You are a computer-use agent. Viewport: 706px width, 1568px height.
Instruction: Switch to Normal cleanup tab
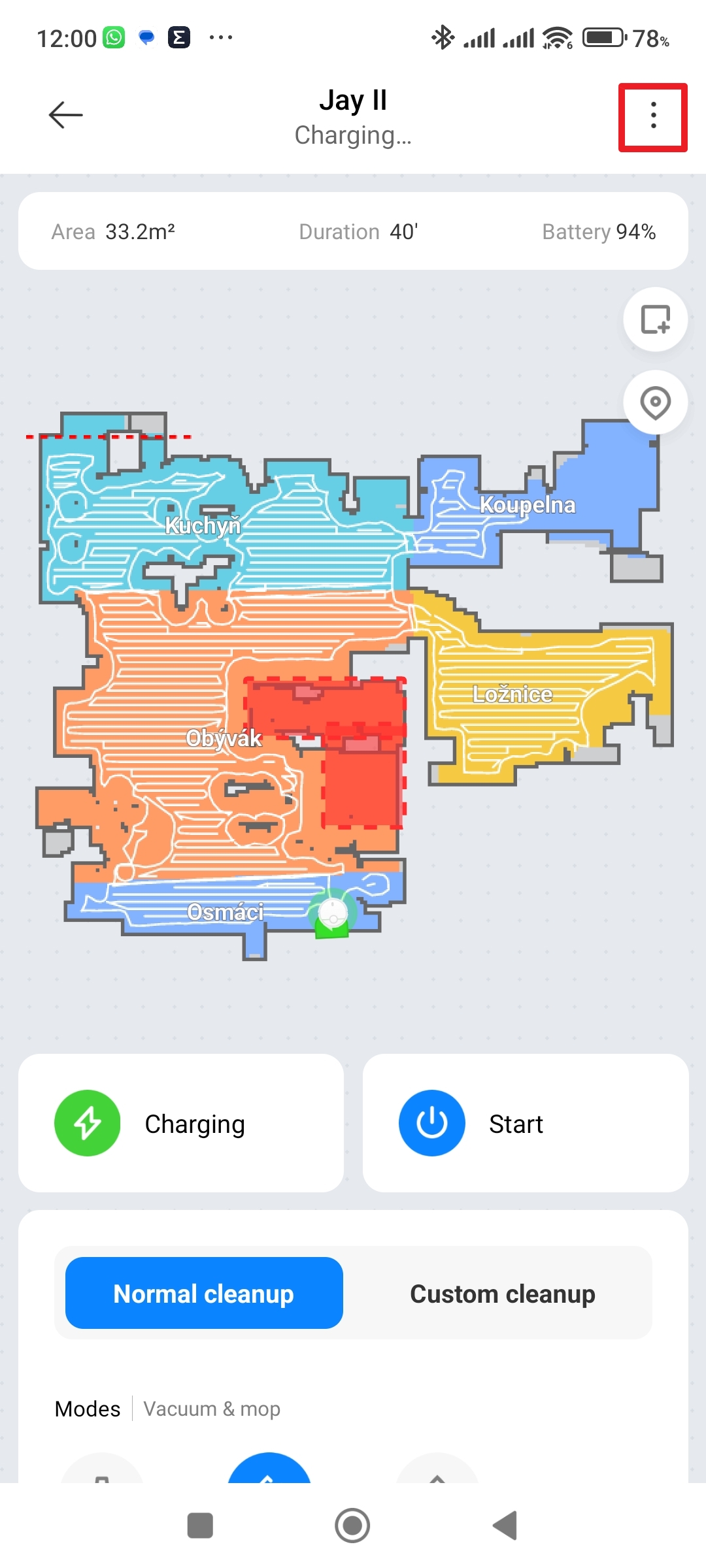204,1293
